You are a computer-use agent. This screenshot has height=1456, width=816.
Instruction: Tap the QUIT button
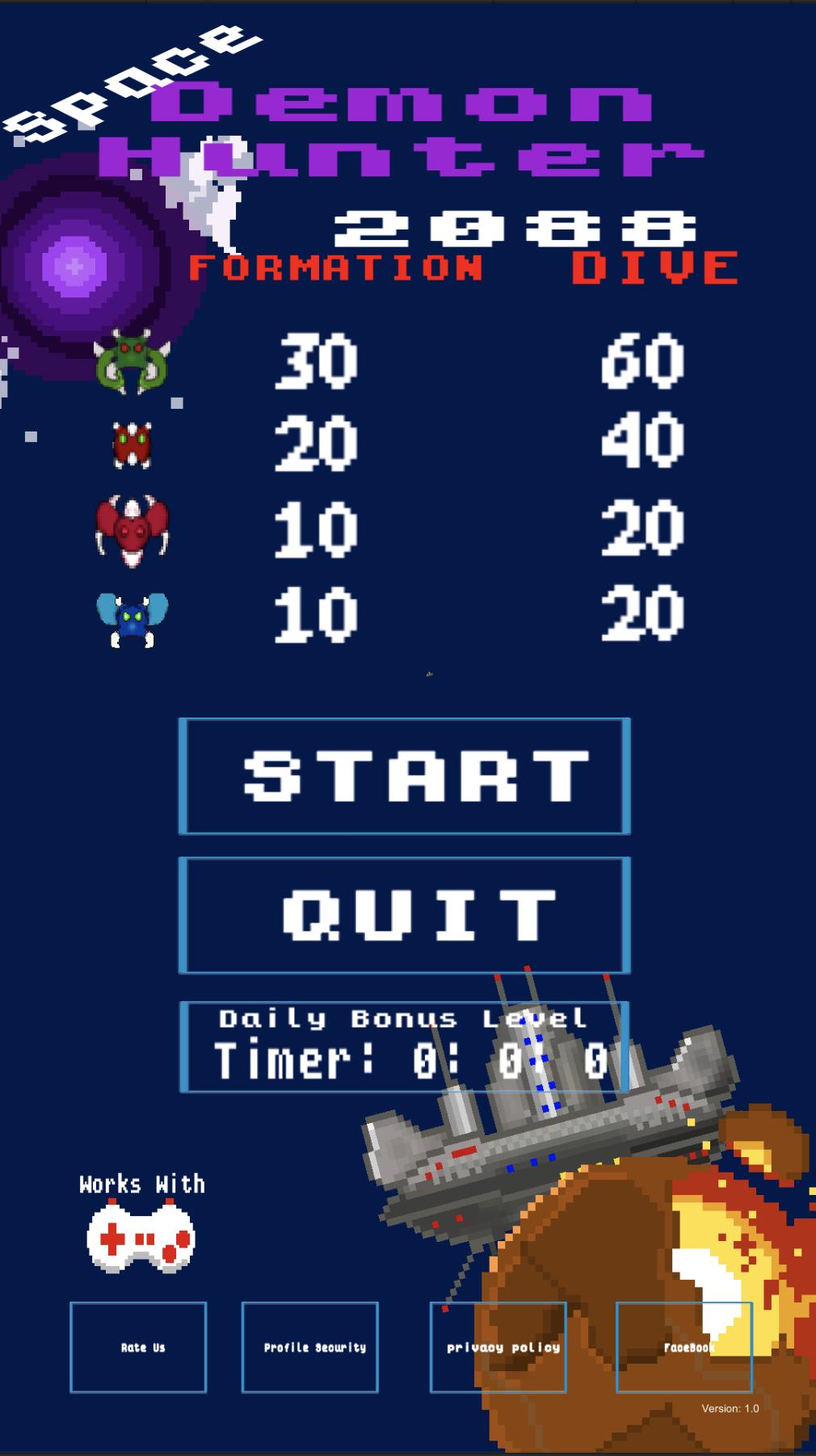404,915
